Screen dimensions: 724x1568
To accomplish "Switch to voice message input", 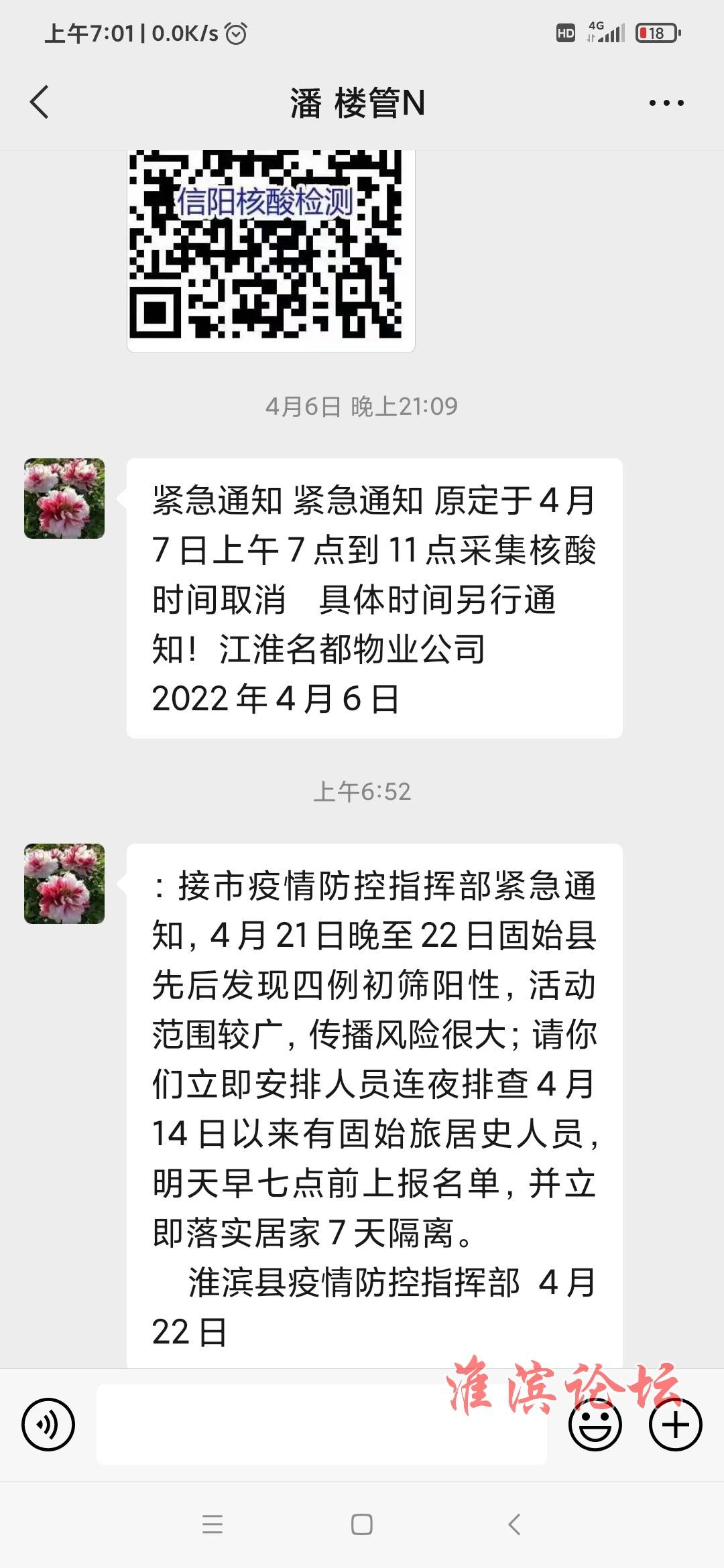I will 48,1424.
